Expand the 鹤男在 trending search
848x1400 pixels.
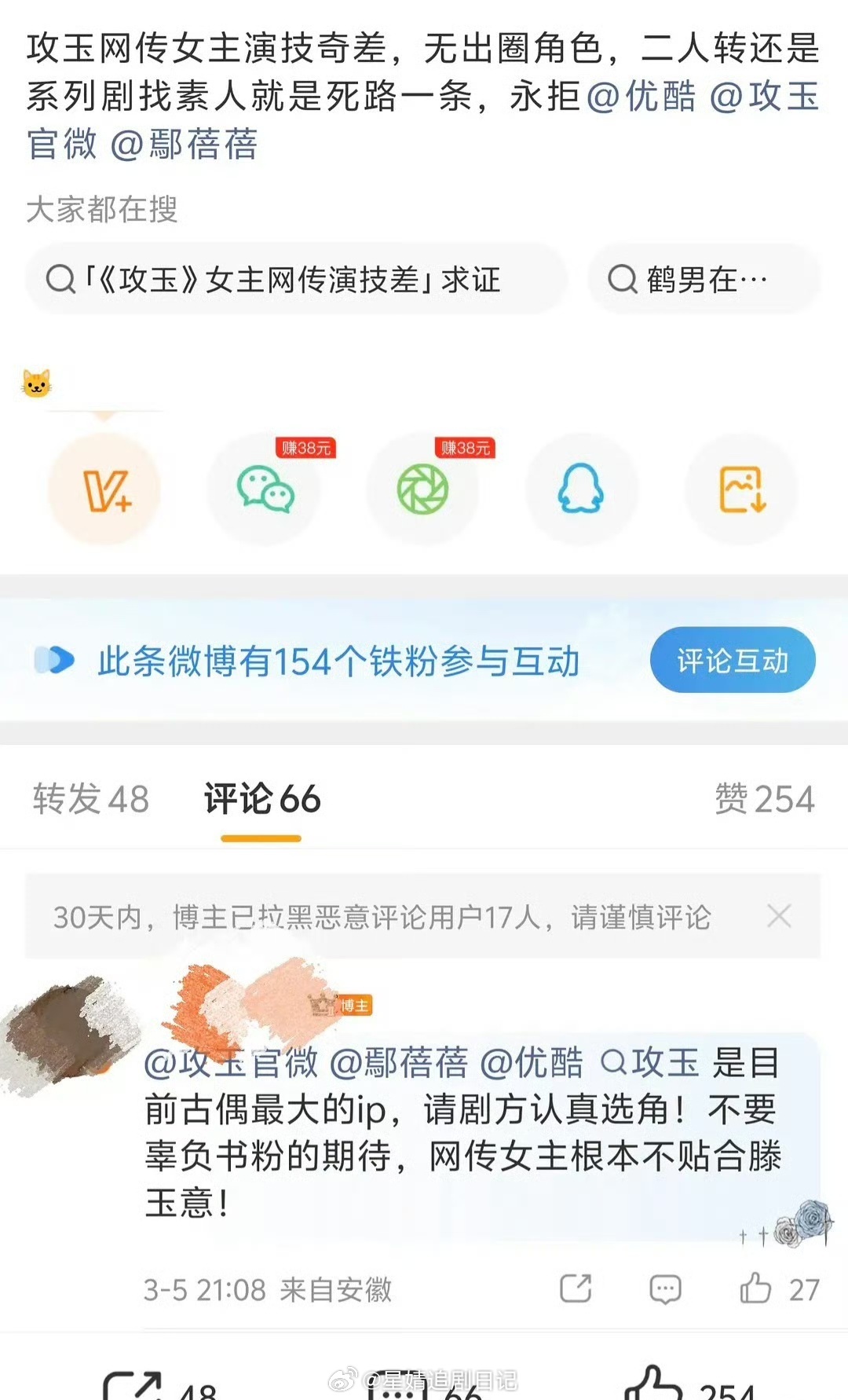click(x=703, y=278)
